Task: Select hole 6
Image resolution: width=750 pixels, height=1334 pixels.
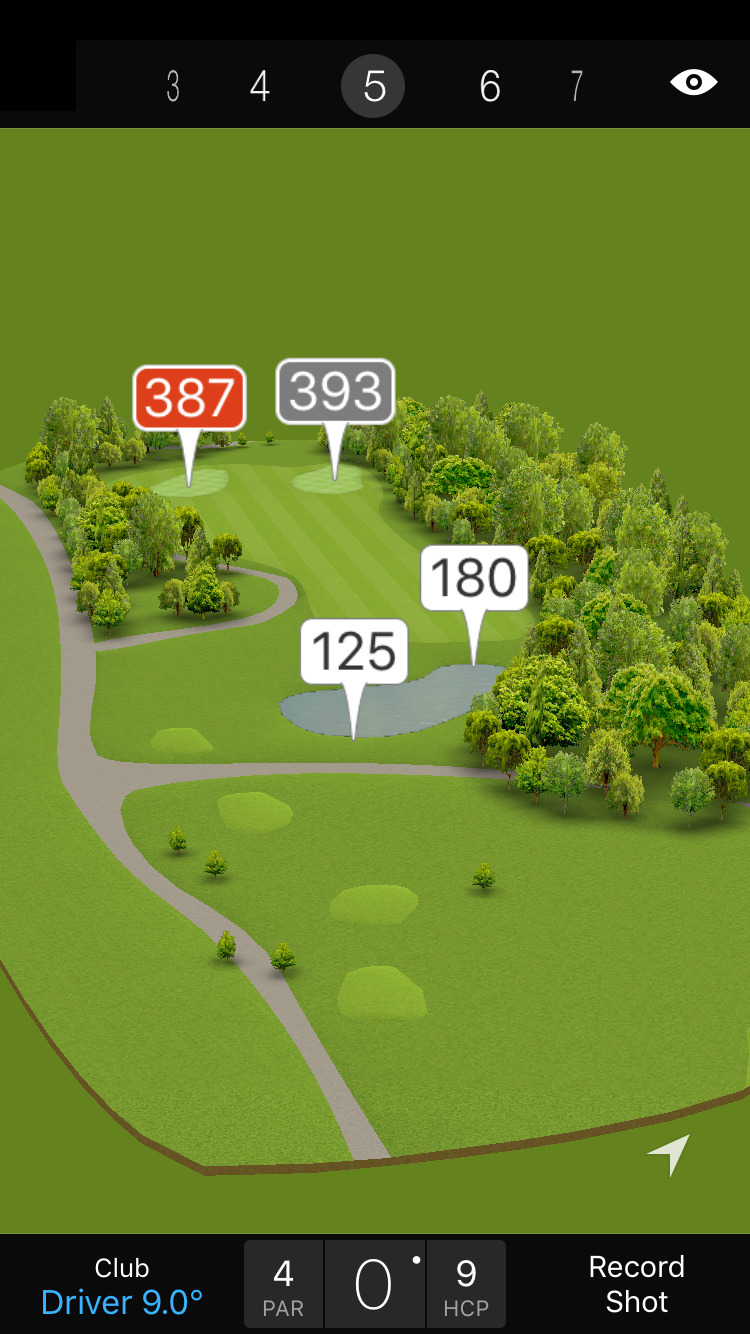Action: point(489,87)
